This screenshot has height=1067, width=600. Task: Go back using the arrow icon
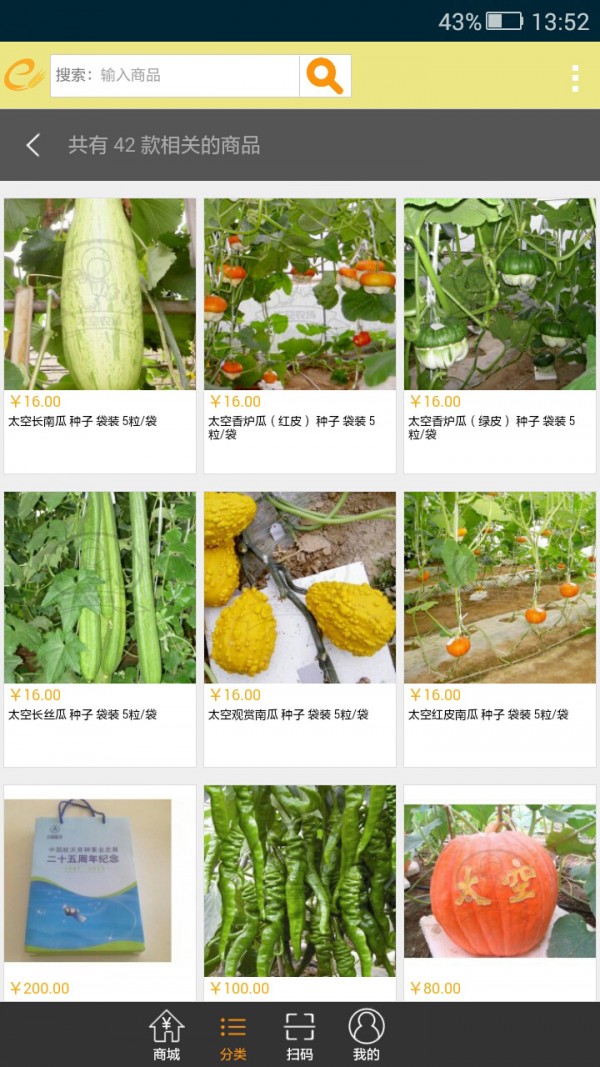33,145
